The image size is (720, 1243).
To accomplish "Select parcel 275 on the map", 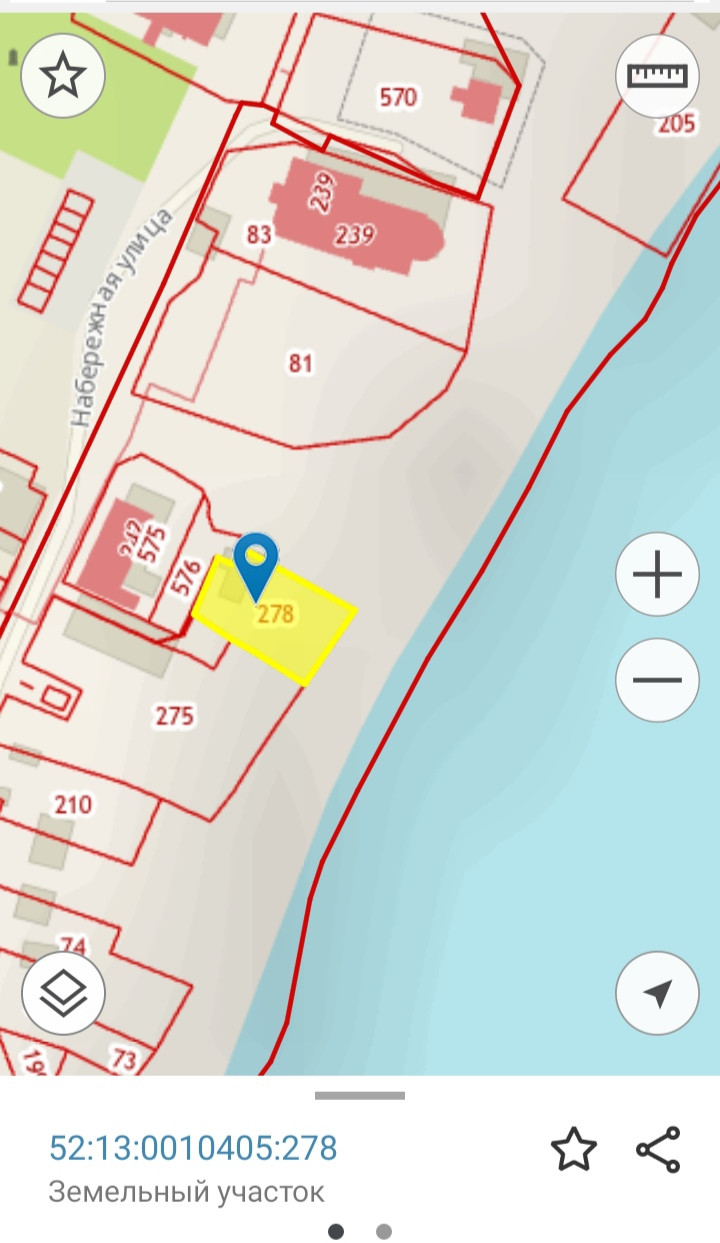I will pos(175,715).
